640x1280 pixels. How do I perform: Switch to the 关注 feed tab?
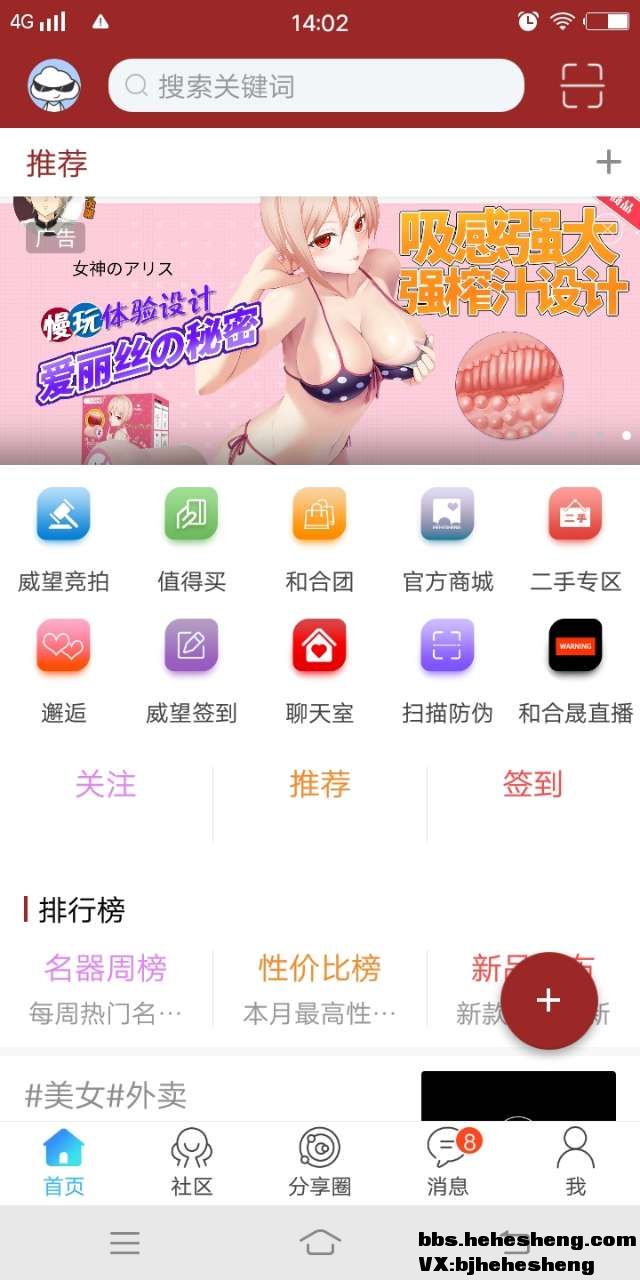(x=106, y=785)
